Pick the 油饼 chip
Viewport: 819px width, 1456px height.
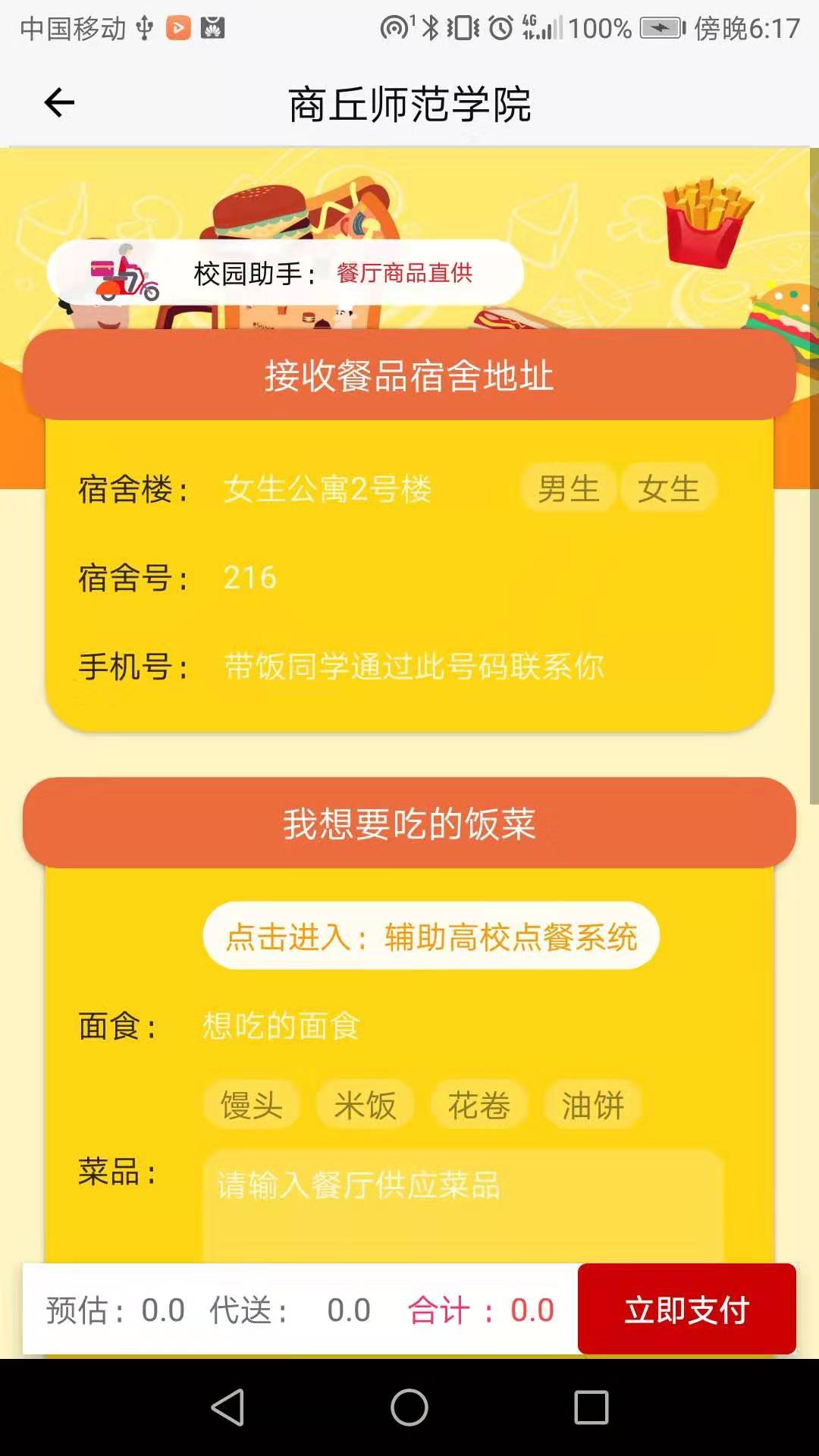pos(593,1105)
